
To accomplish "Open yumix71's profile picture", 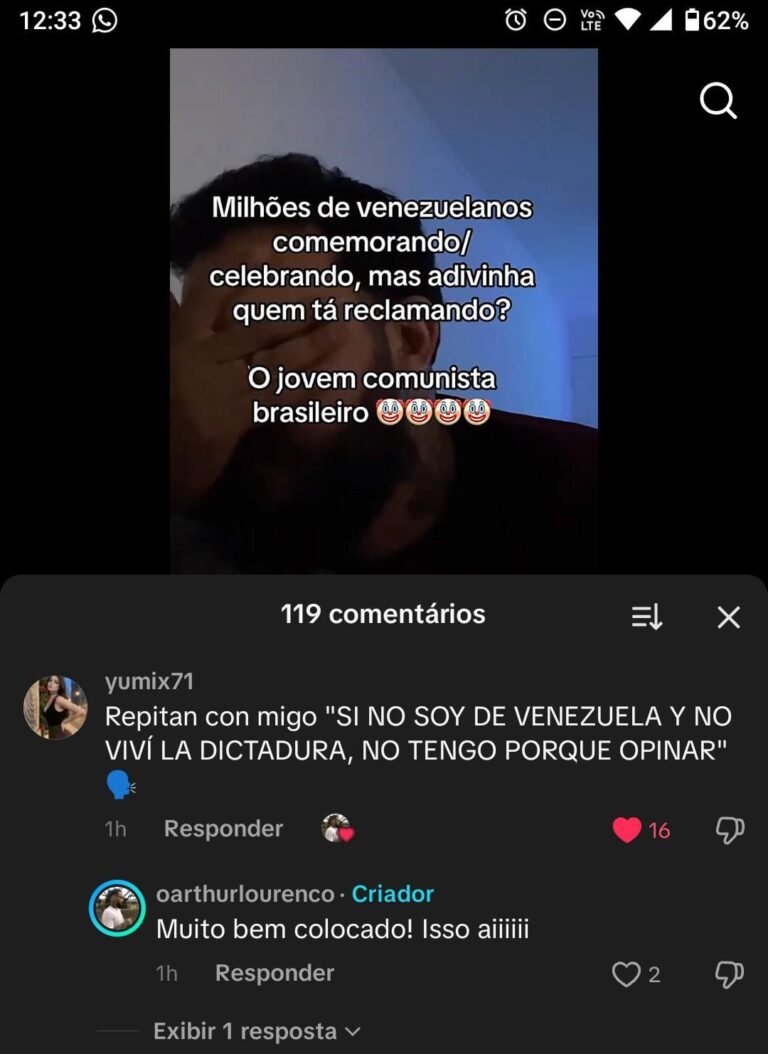I will coord(55,707).
